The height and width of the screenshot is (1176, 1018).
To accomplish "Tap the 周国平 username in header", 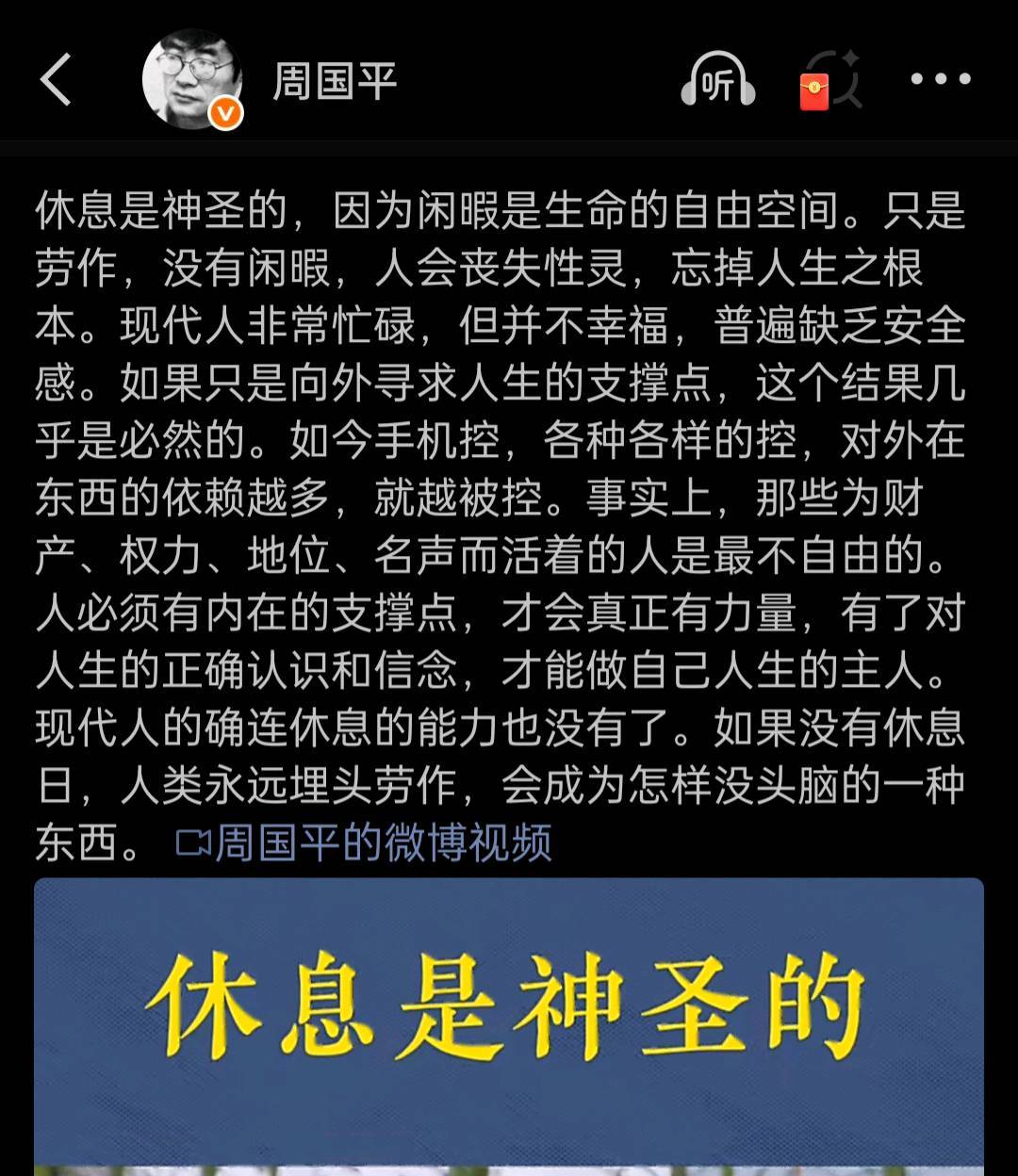I will (335, 81).
